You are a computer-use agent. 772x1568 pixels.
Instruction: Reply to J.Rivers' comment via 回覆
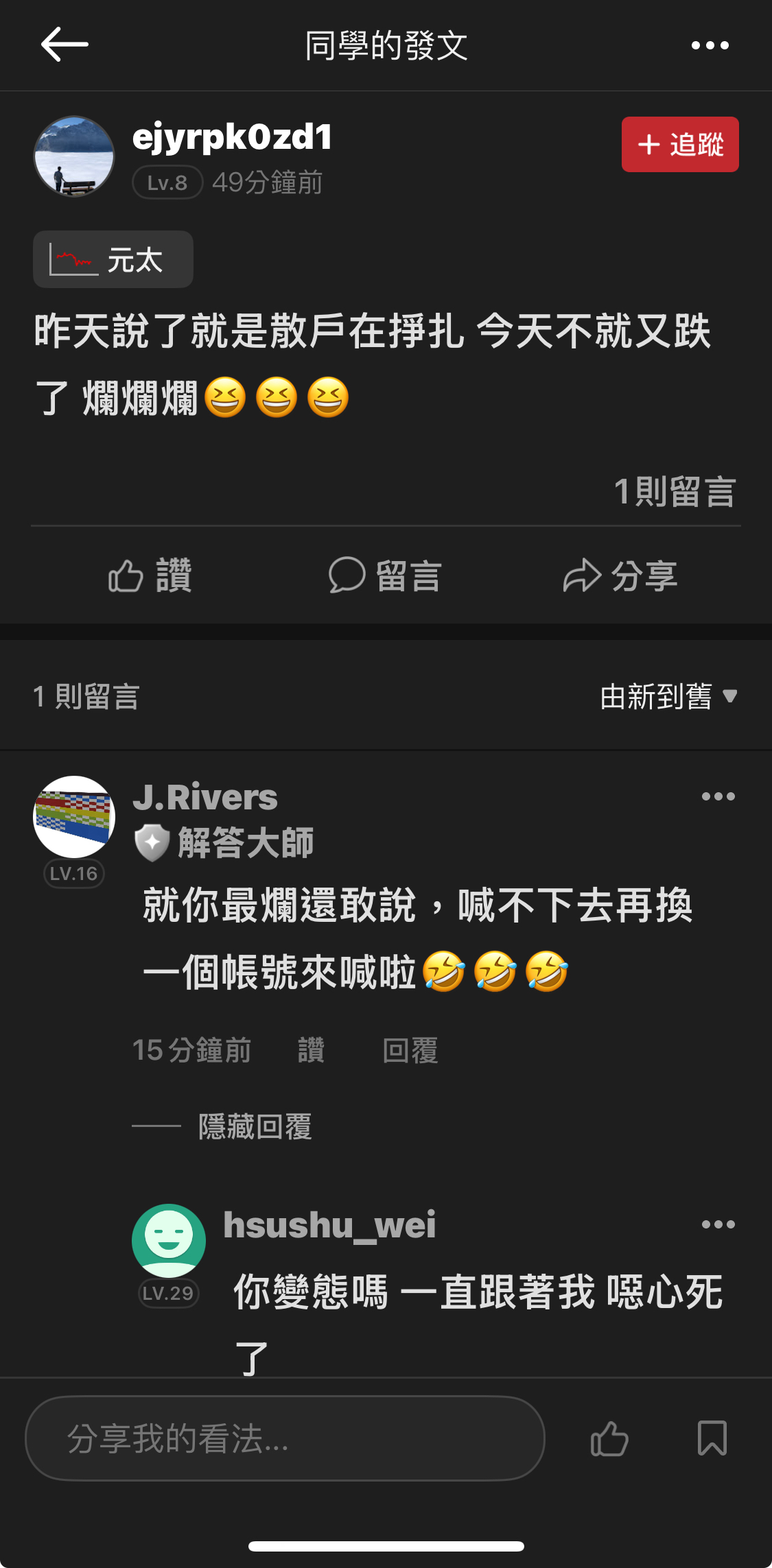point(410,1050)
